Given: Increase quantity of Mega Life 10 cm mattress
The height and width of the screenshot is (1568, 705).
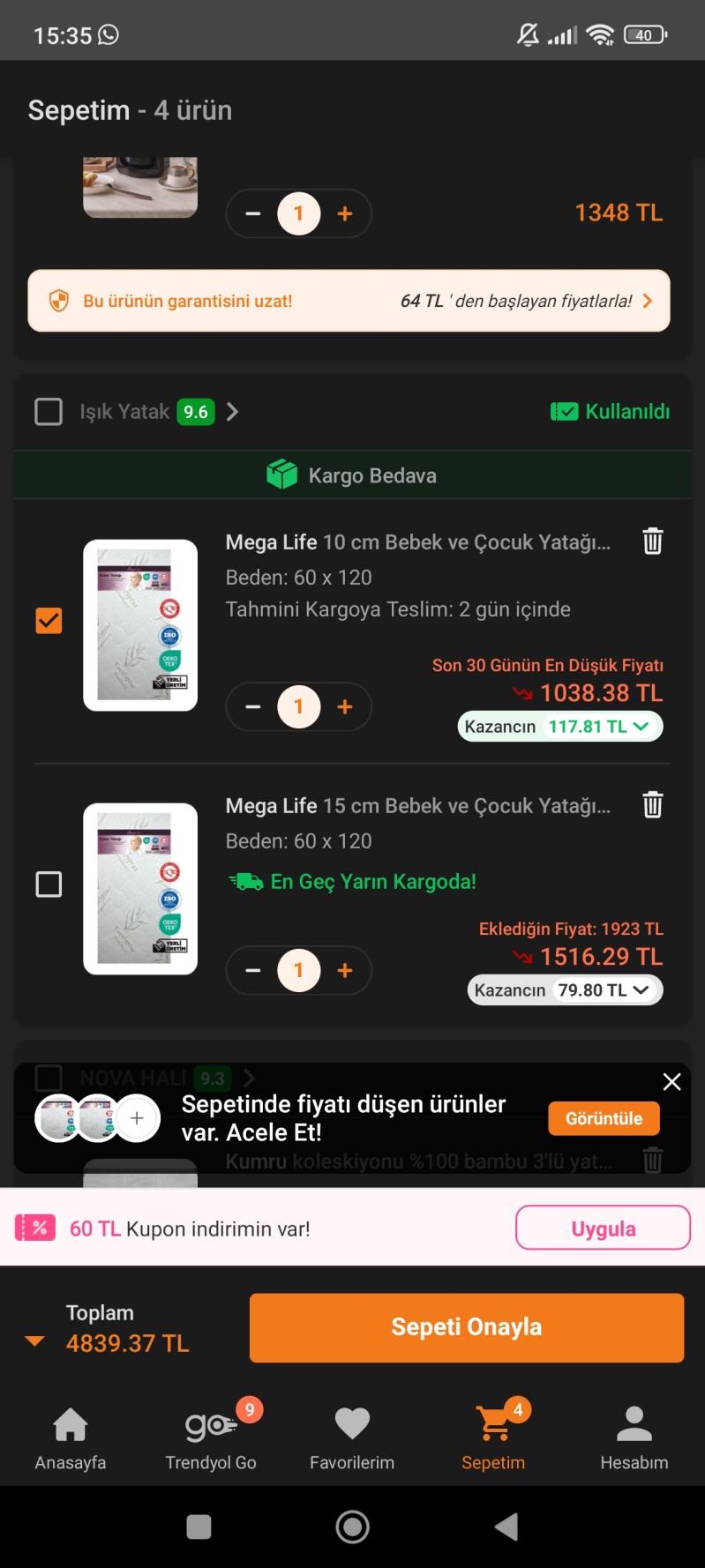Looking at the screenshot, I should click(345, 706).
